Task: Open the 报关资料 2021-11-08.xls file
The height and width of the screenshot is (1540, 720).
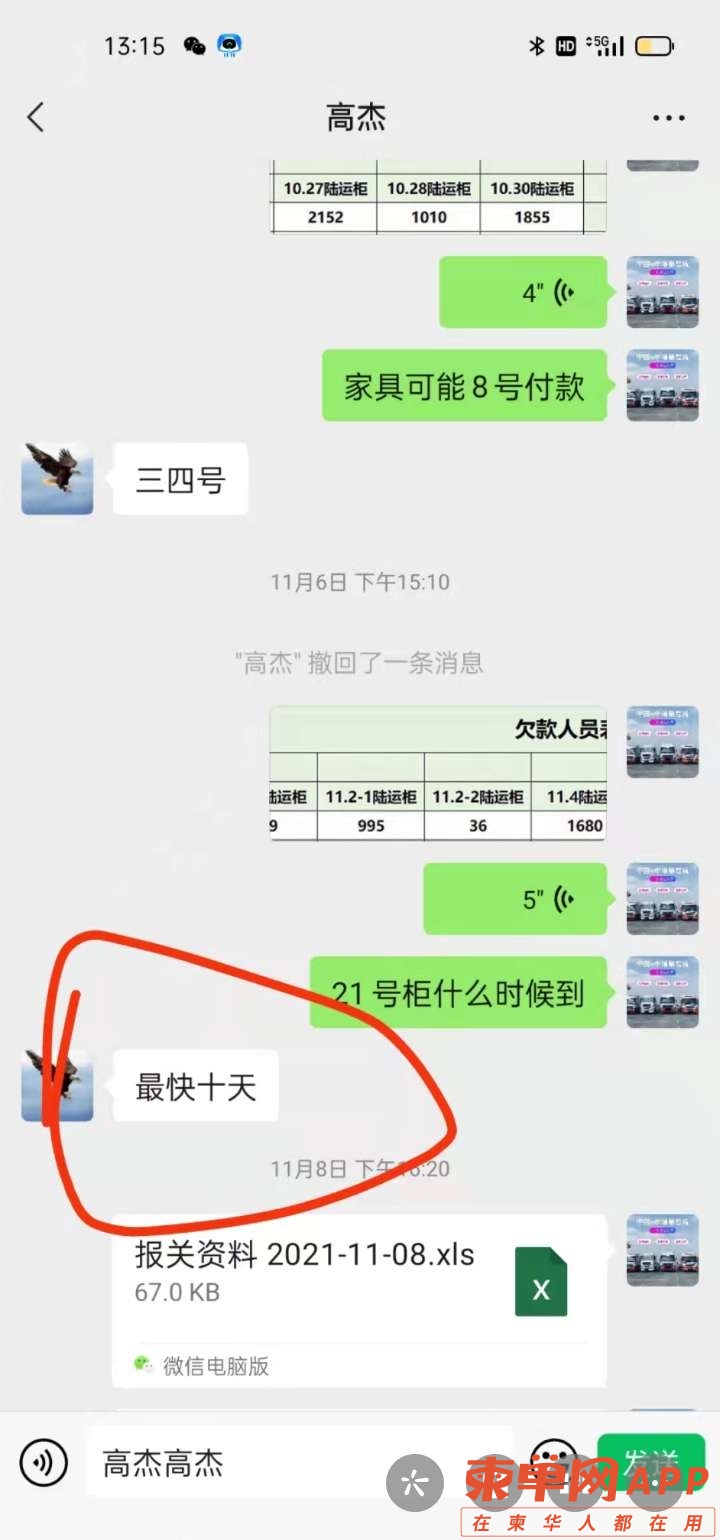Action: (x=359, y=1300)
